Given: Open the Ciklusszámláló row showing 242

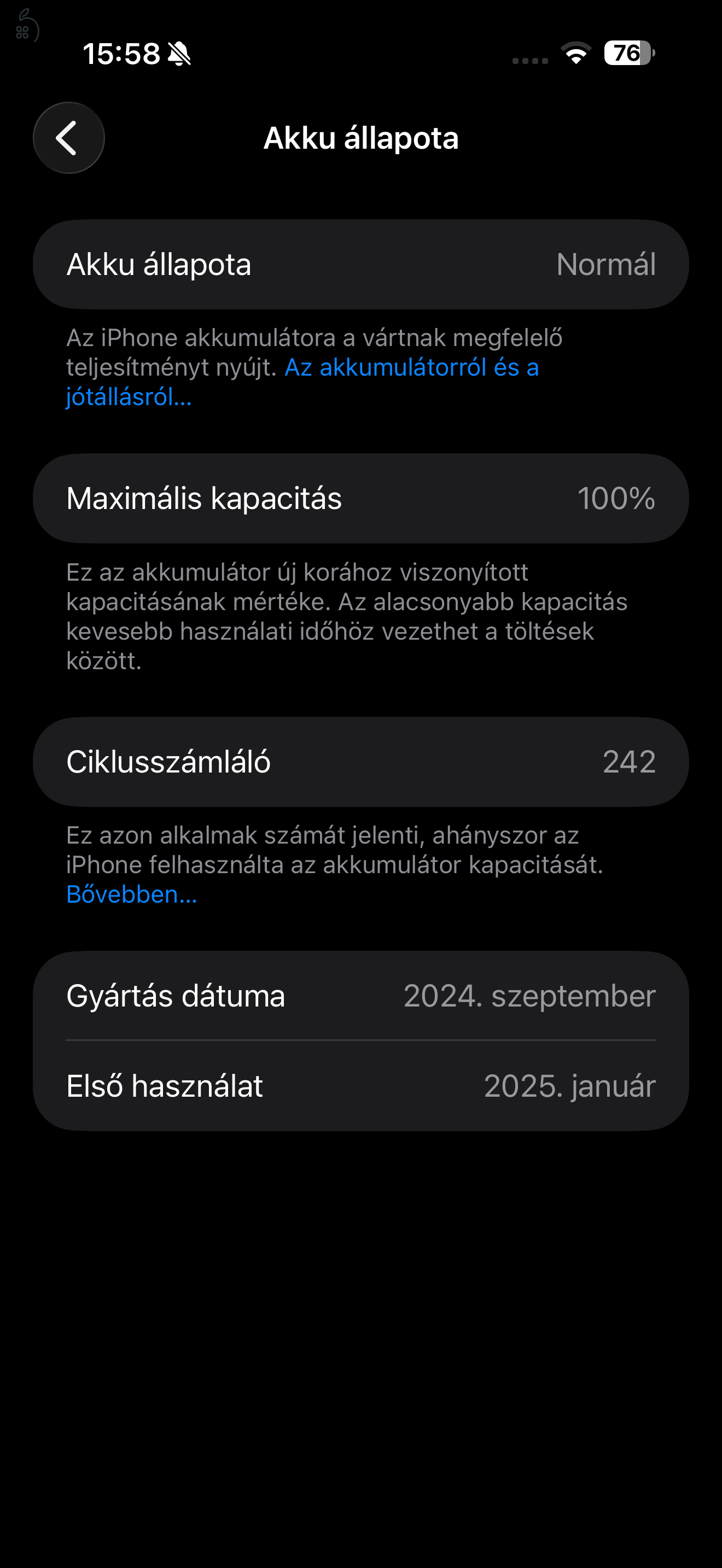Looking at the screenshot, I should click(361, 761).
